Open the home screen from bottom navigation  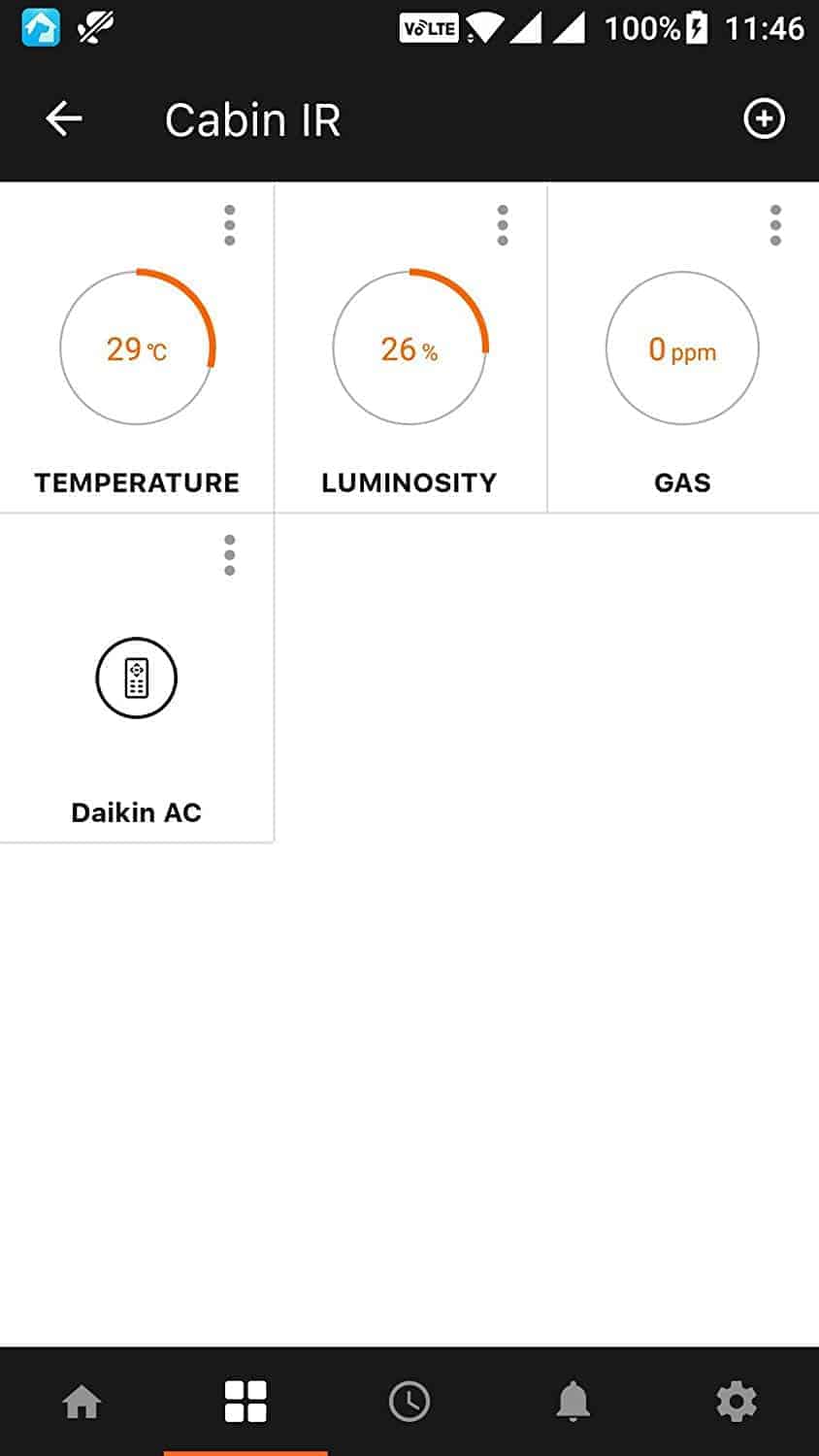82,1401
